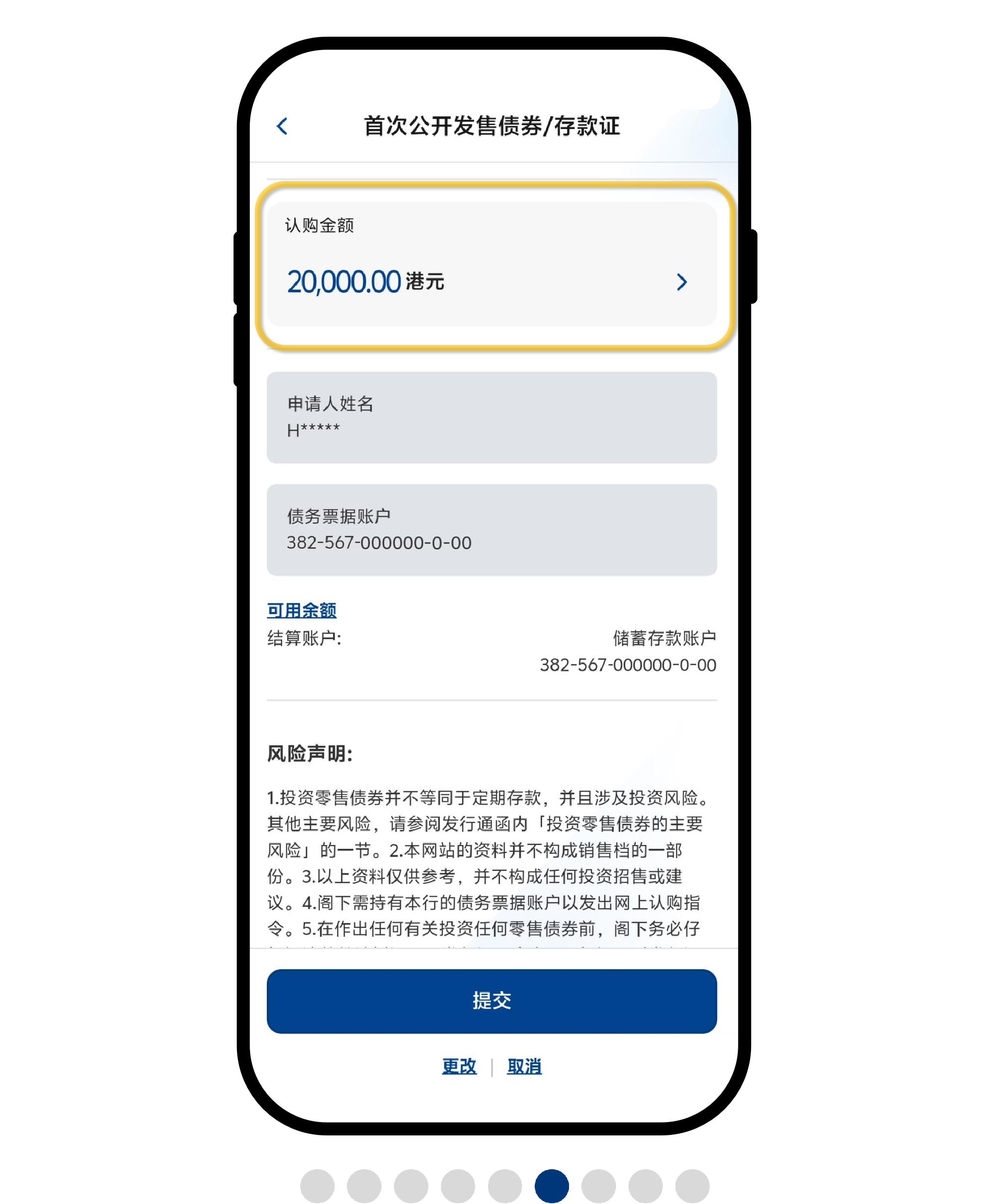Submit the application with 提交
Image resolution: width=986 pixels, height=1204 pixels.
pos(492,1000)
